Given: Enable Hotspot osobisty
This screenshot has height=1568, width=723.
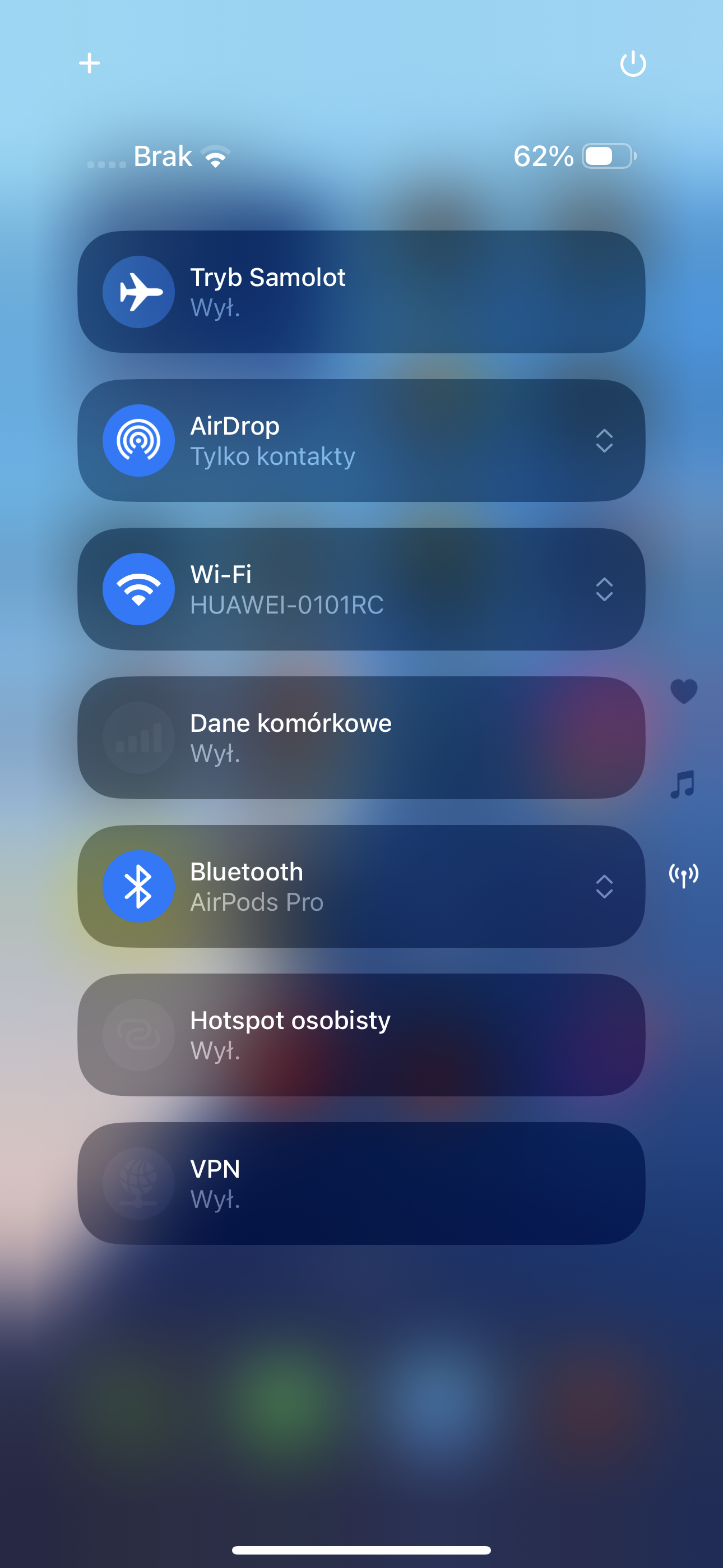Looking at the screenshot, I should coord(139,1034).
